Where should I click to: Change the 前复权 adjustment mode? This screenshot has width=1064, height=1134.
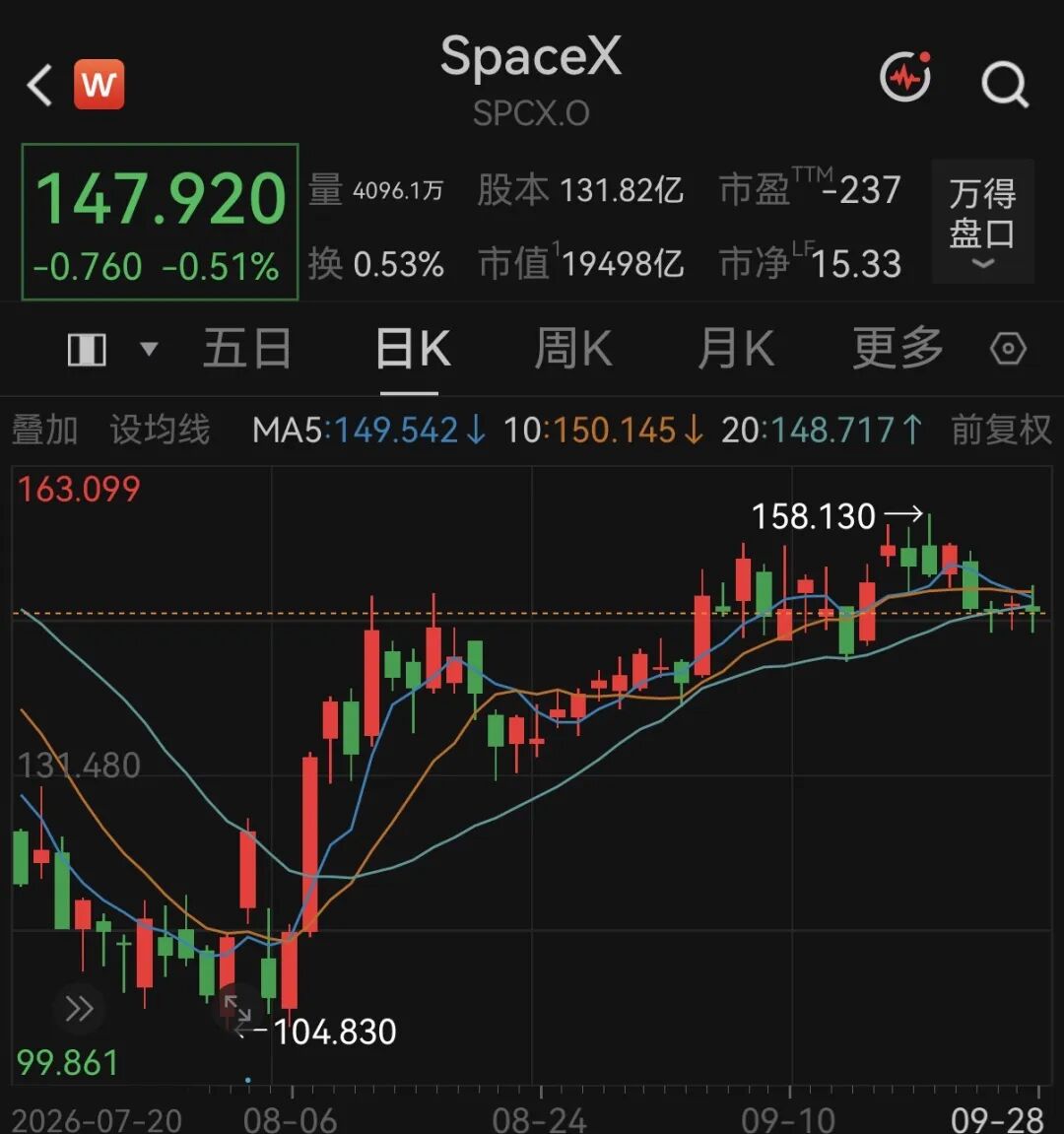tap(1001, 430)
